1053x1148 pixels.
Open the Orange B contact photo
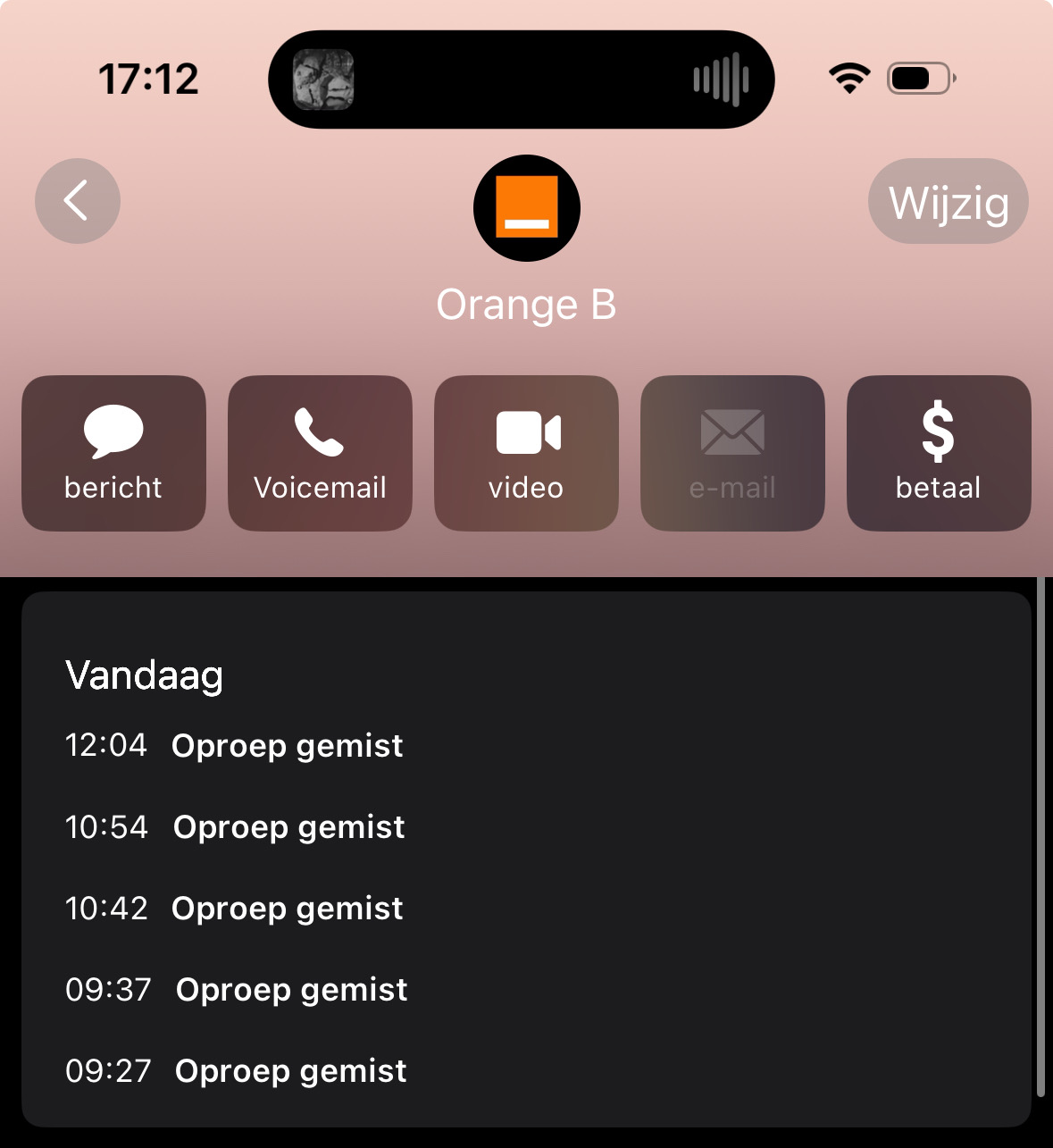click(x=527, y=208)
